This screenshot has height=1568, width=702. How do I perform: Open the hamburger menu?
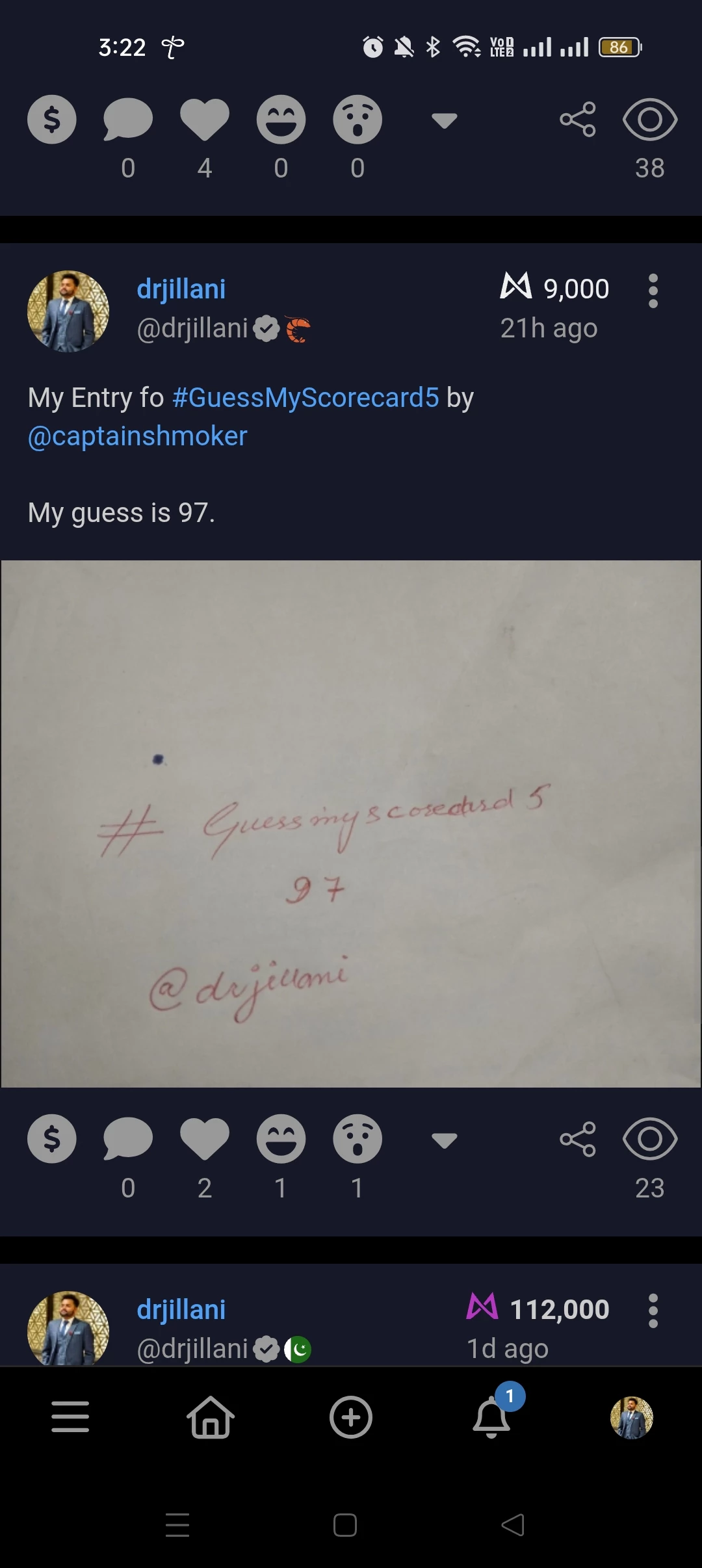[70, 1417]
